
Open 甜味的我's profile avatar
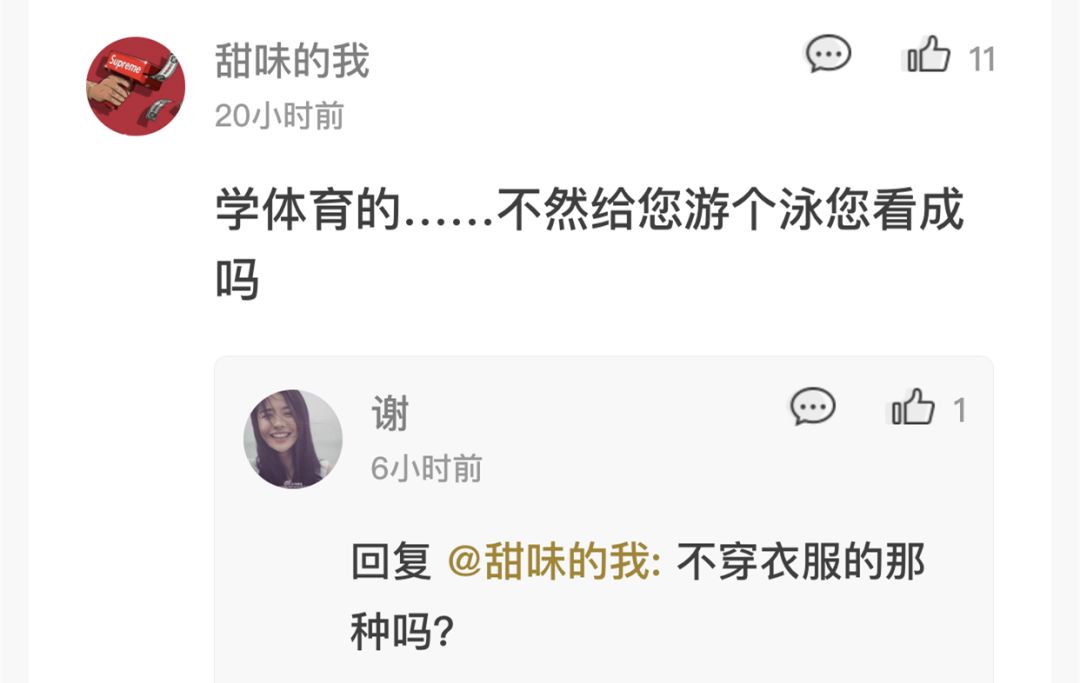[135, 86]
